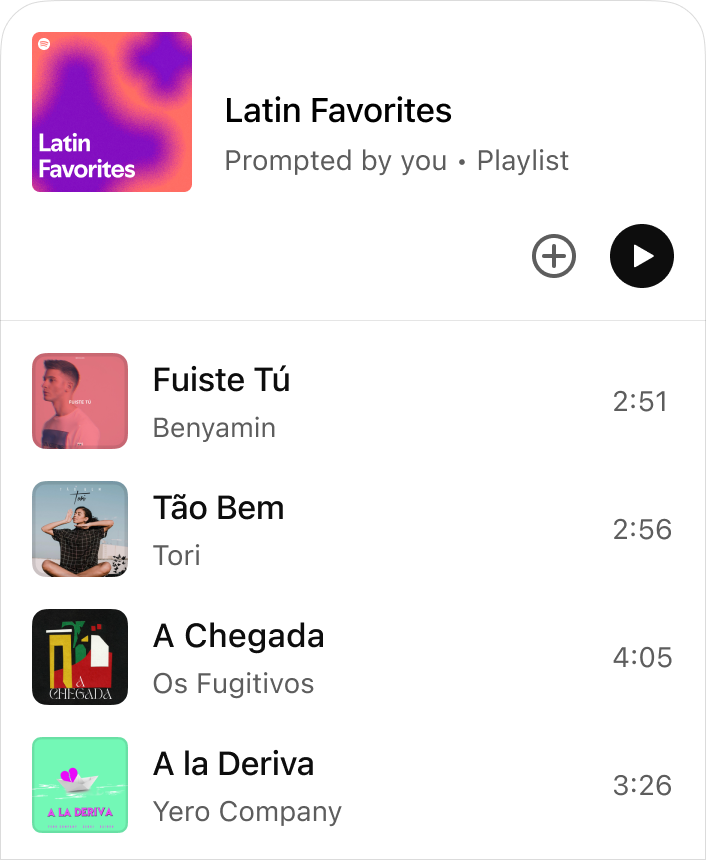Open the Latin Favorites playlist cover
The height and width of the screenshot is (860, 706).
[x=112, y=112]
